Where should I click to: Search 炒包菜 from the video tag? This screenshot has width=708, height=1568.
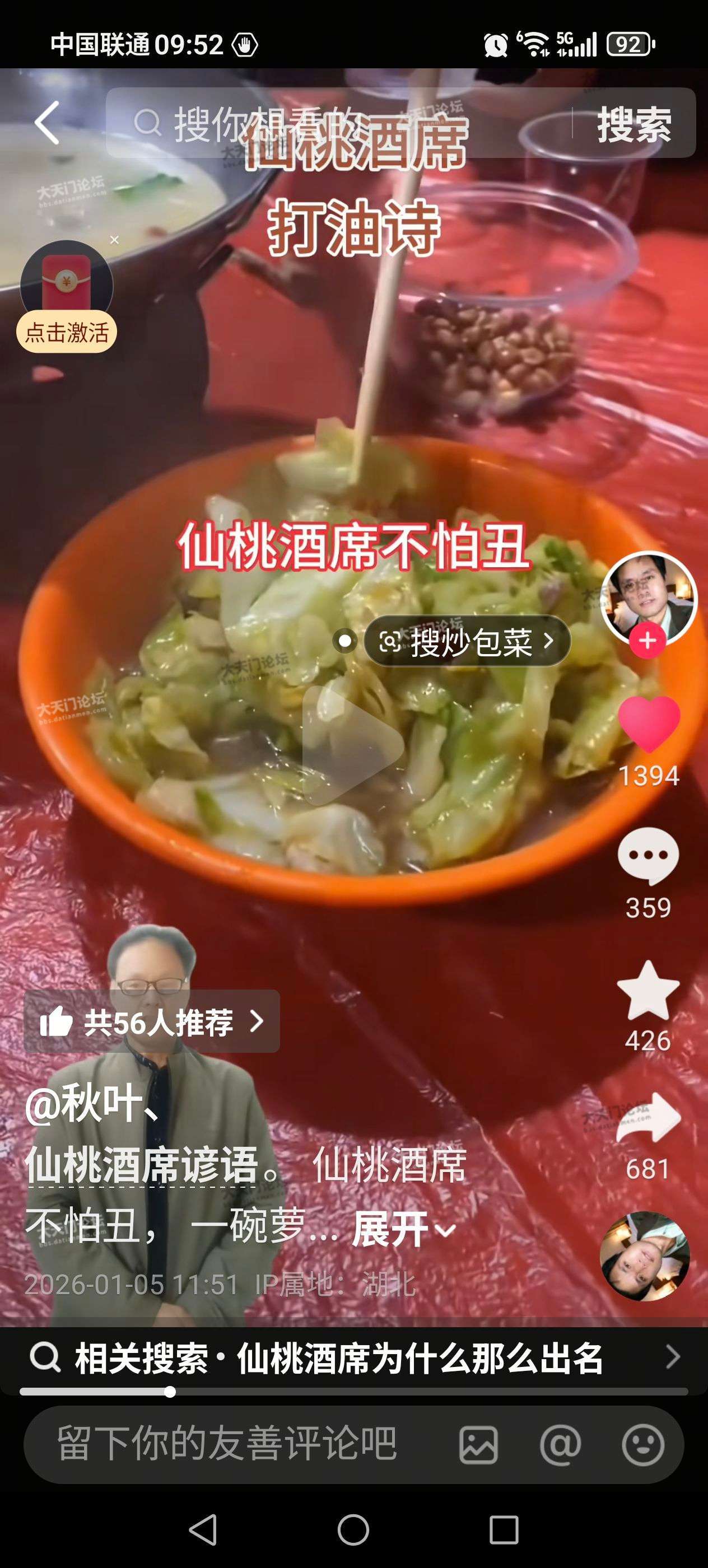point(467,641)
